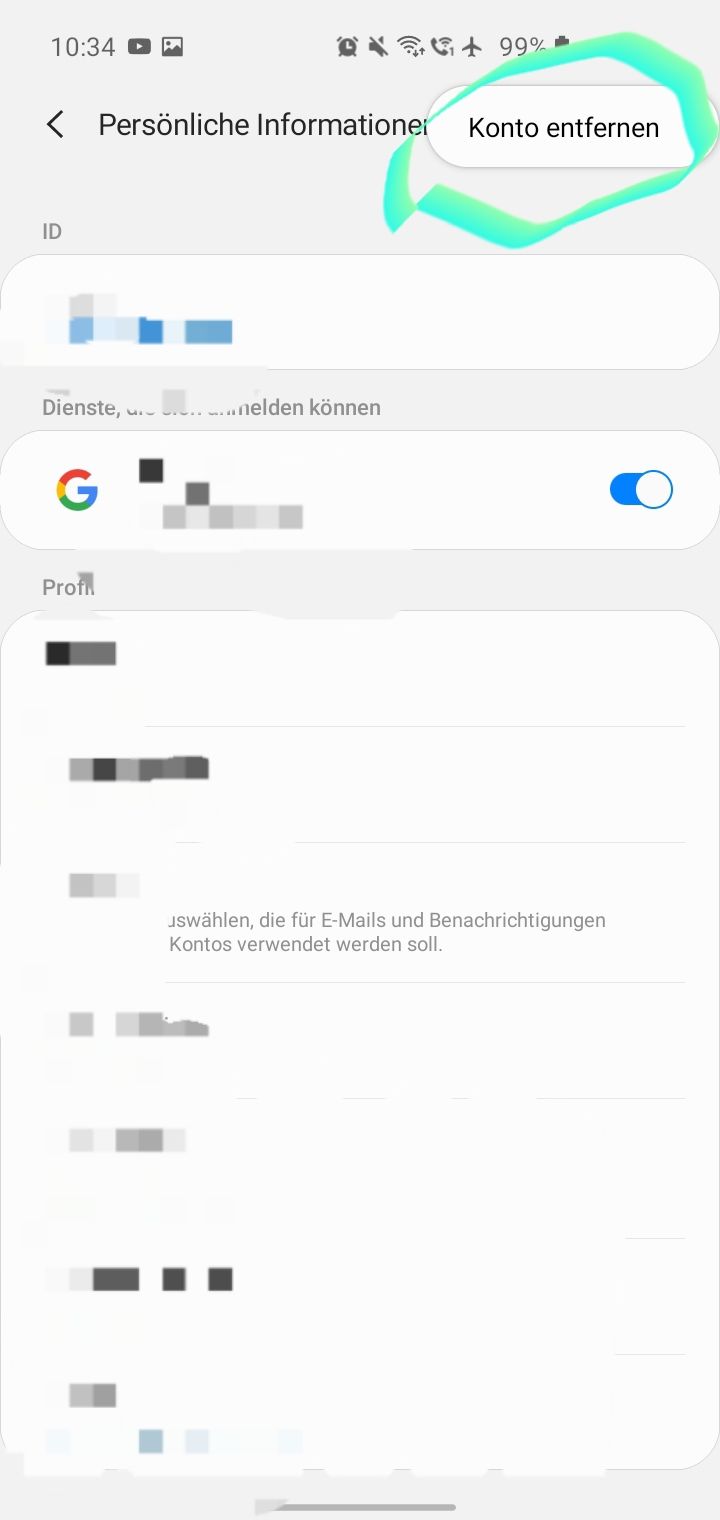Image resolution: width=720 pixels, height=1520 pixels.
Task: Open the ID account row
Action: click(x=360, y=312)
